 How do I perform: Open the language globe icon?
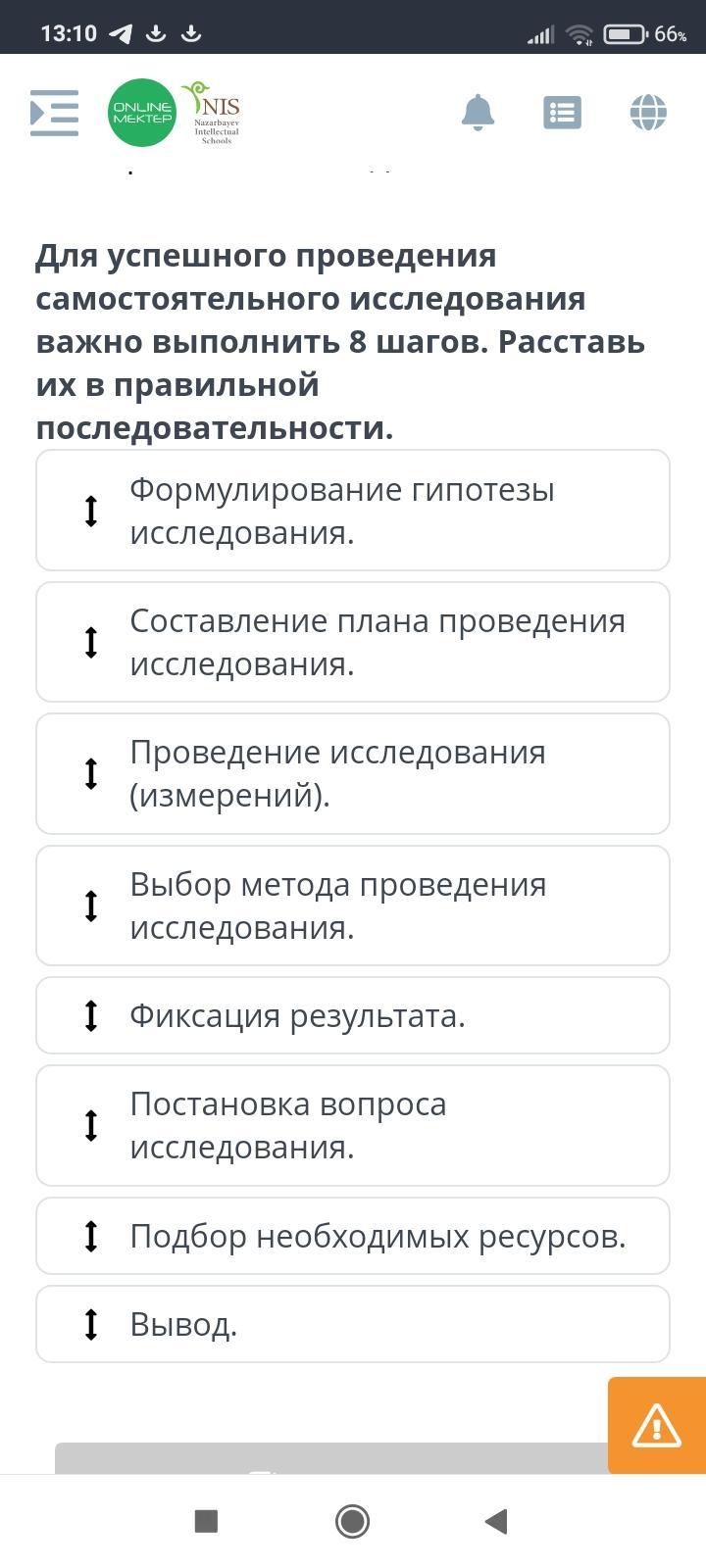[648, 113]
